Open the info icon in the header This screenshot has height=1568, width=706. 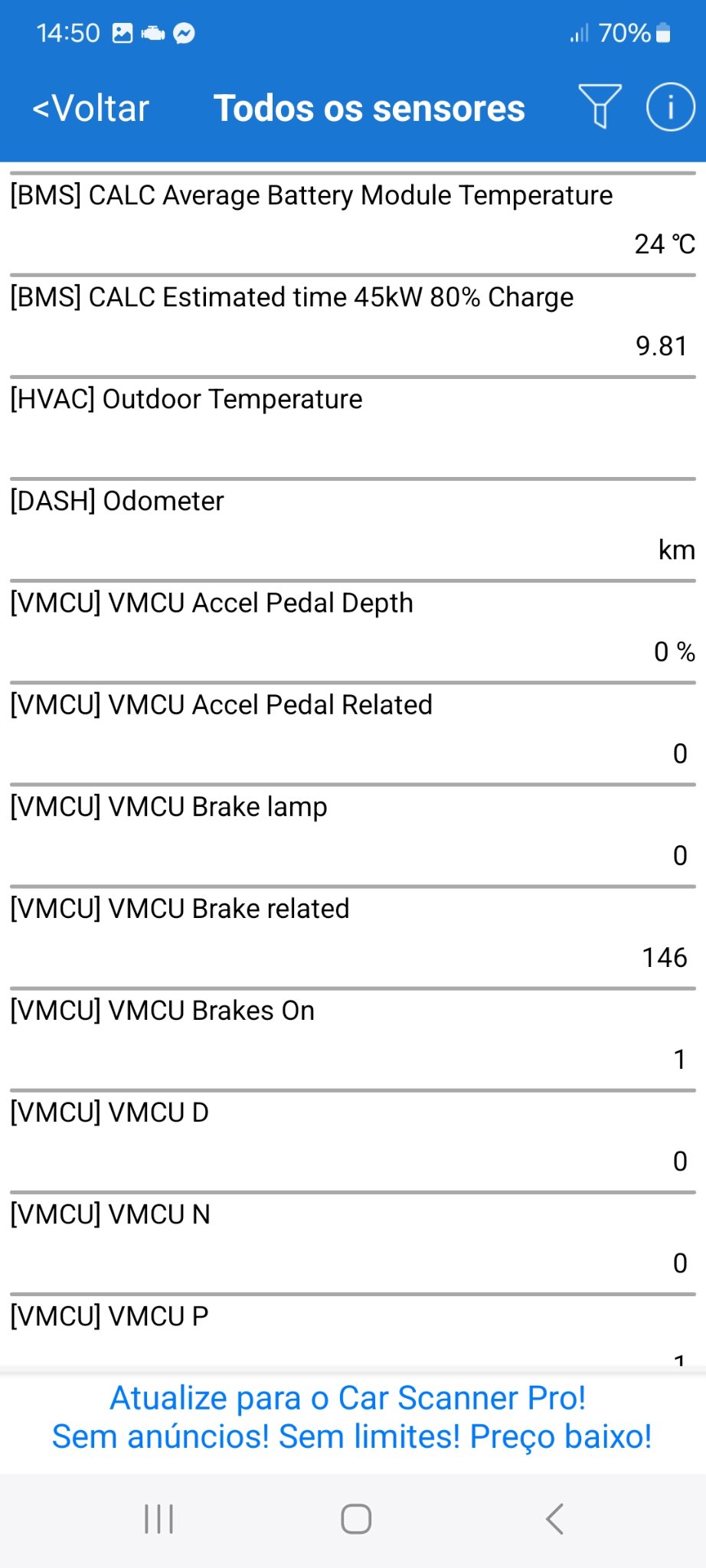(670, 107)
